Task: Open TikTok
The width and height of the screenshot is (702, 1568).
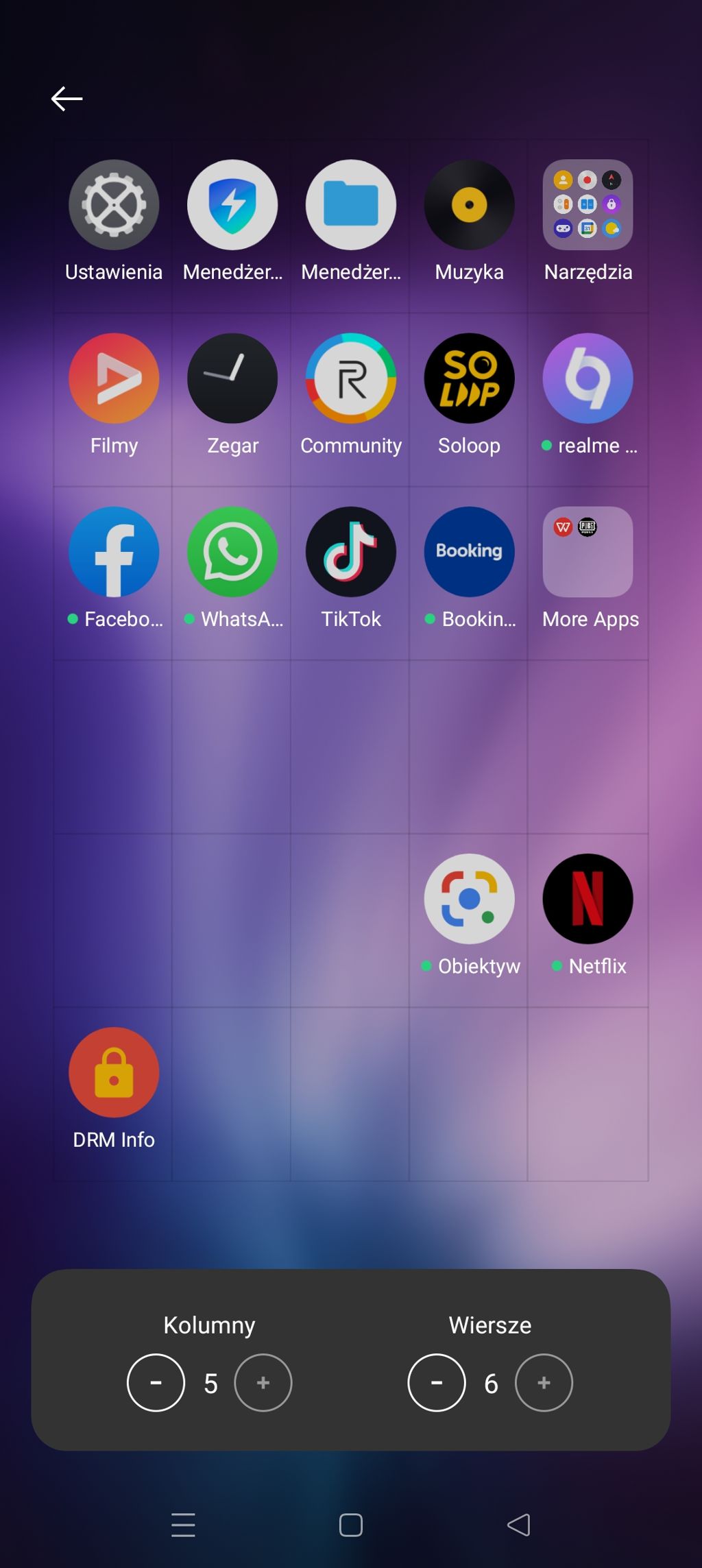Action: (x=351, y=552)
